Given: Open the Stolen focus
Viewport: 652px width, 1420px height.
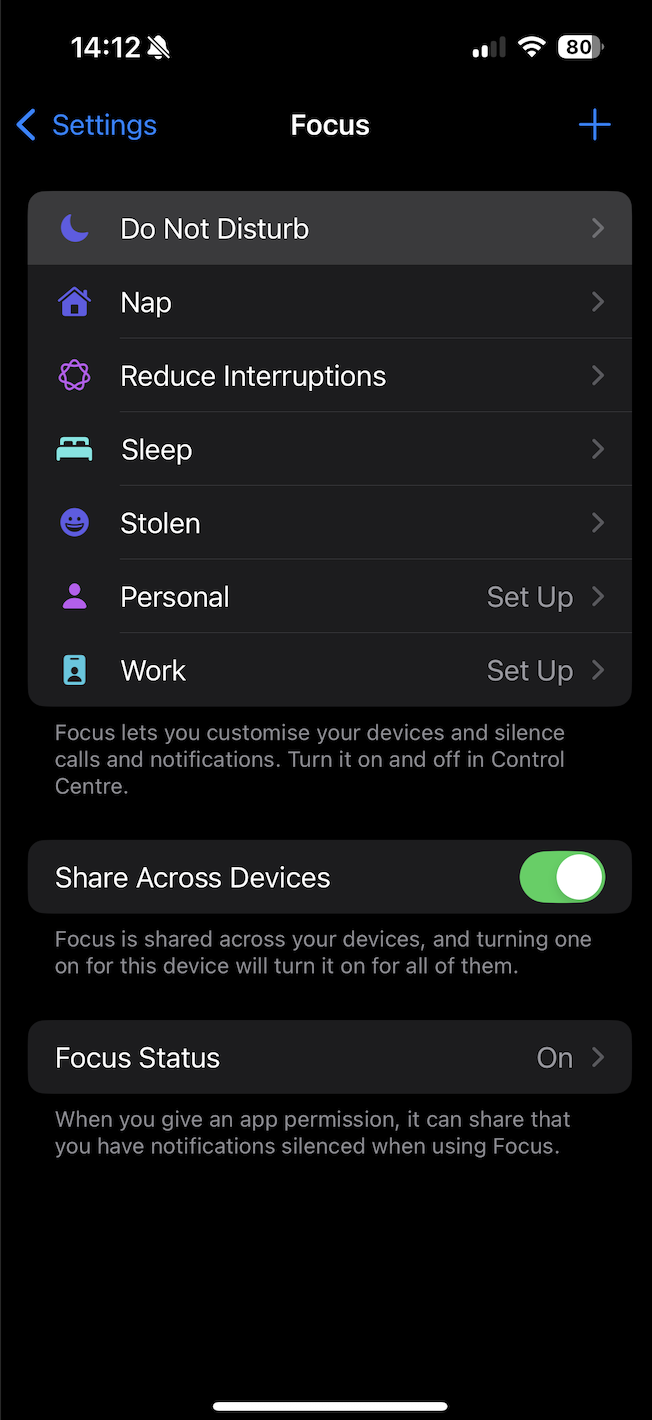Looking at the screenshot, I should click(330, 523).
